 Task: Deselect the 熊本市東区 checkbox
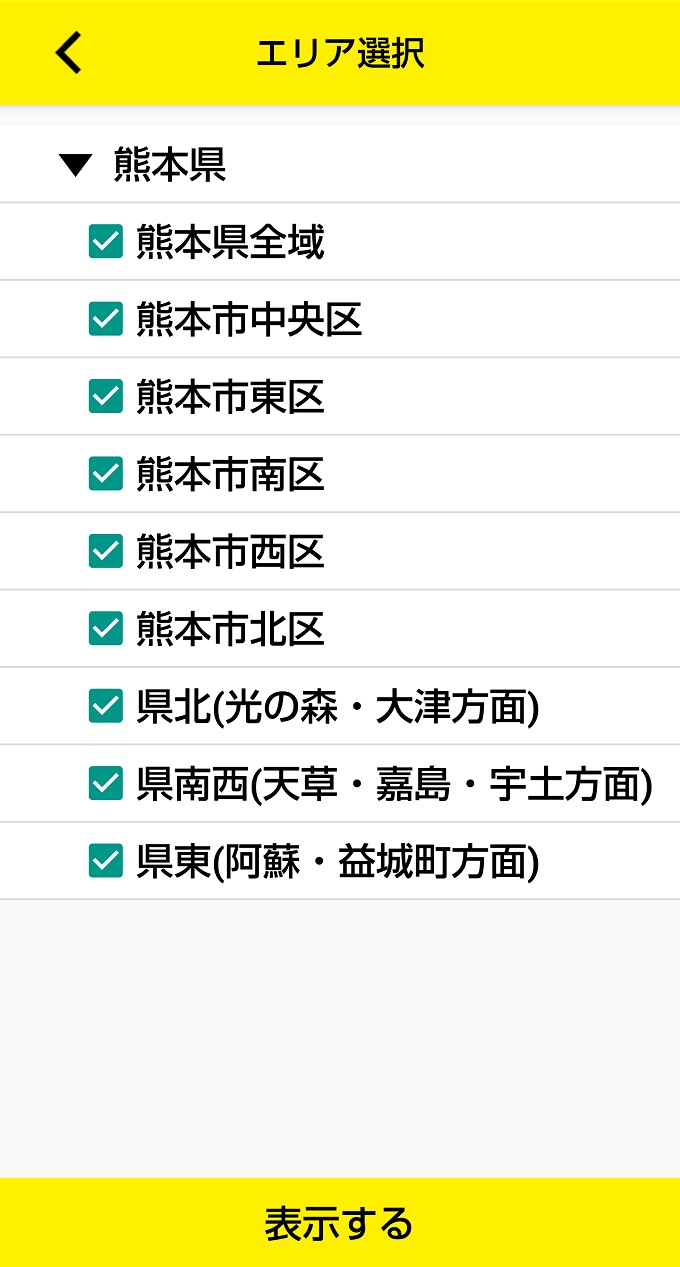105,397
